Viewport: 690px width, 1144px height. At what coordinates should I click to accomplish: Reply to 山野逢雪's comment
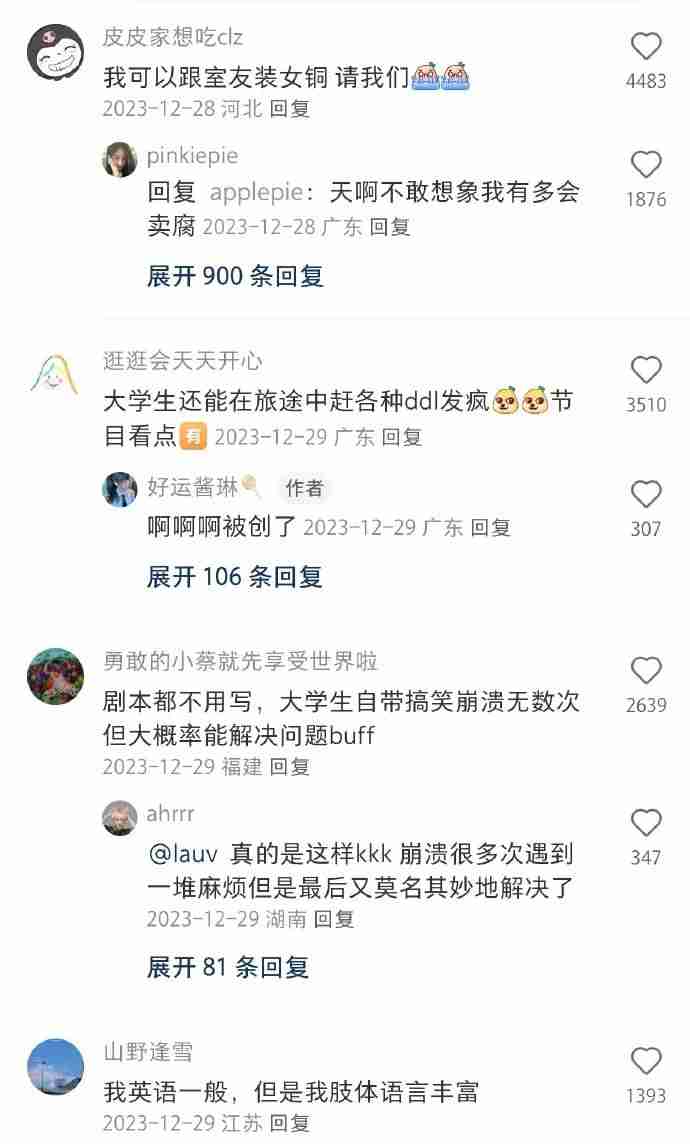(x=290, y=1123)
